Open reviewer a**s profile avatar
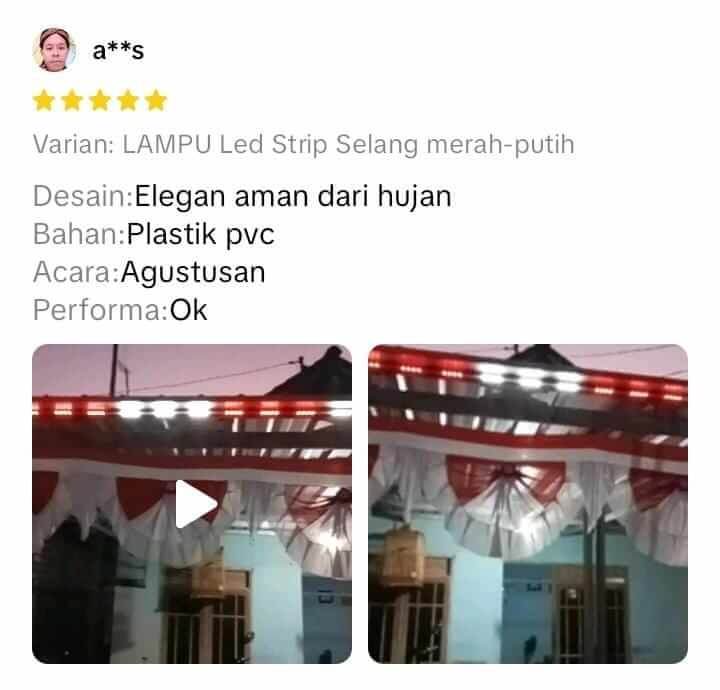720x690 pixels. [55, 49]
